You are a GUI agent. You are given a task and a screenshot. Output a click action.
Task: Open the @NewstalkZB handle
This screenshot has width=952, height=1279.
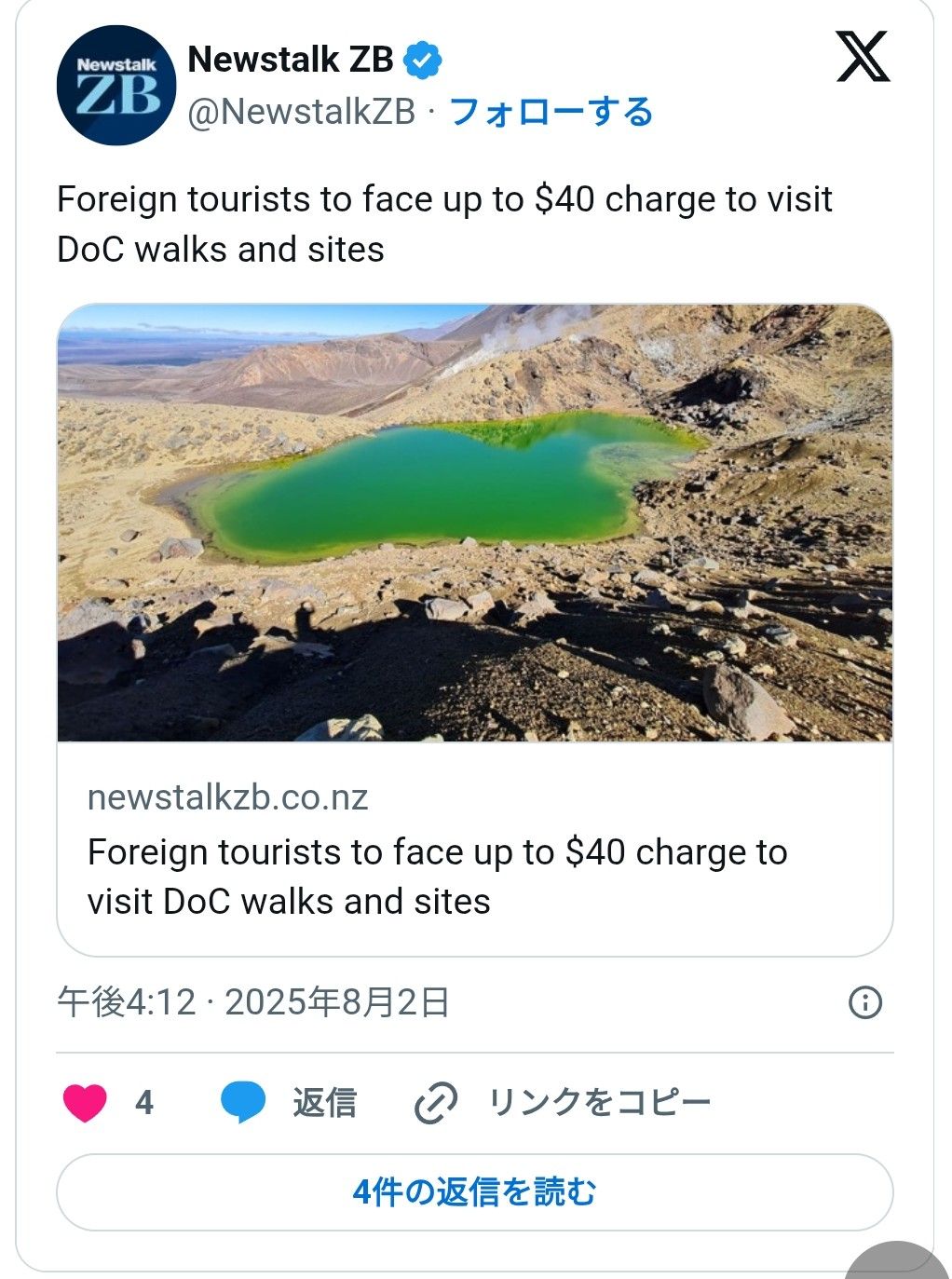coord(302,112)
